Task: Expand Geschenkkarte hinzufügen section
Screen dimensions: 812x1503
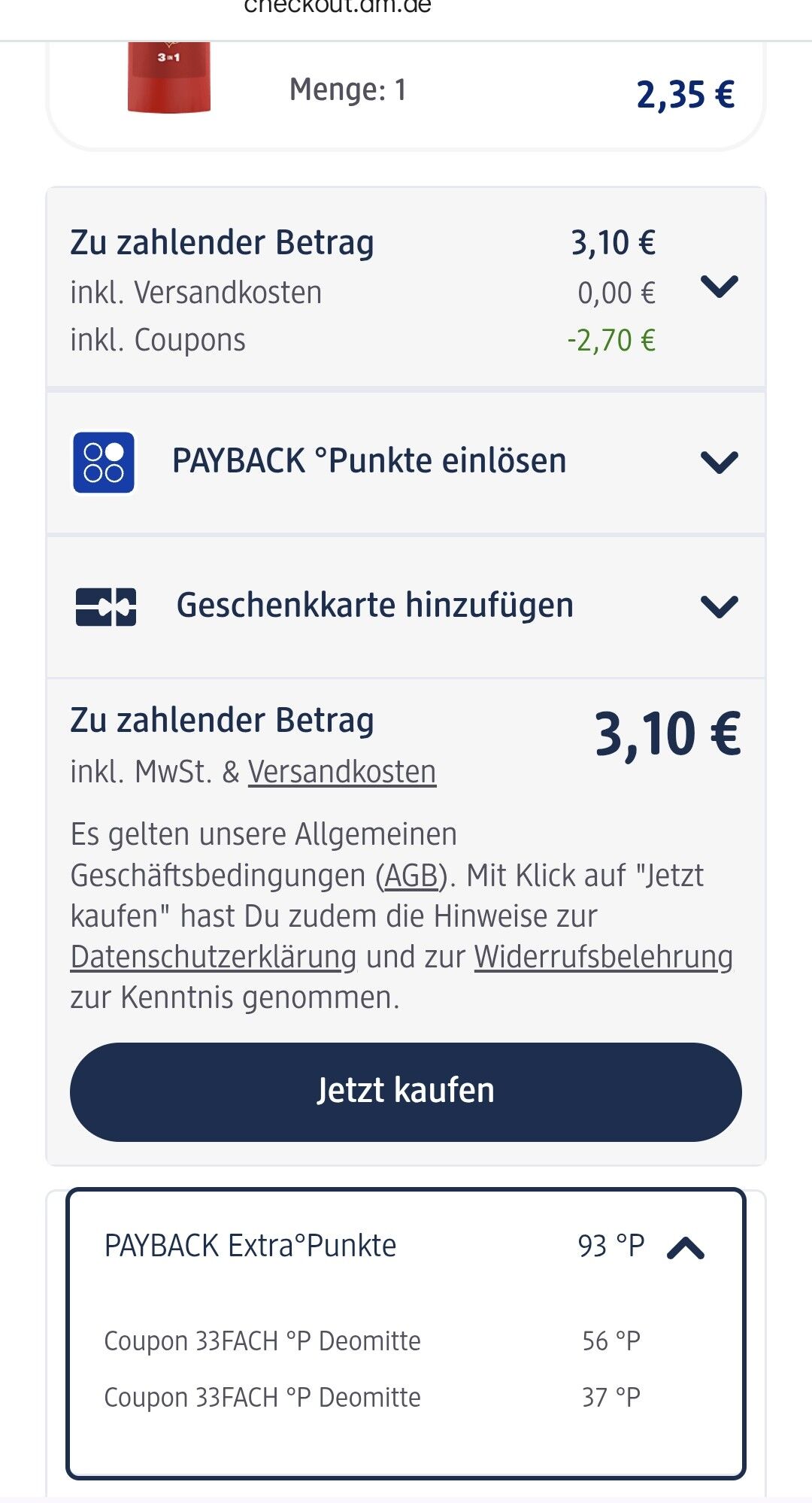Action: pos(719,606)
